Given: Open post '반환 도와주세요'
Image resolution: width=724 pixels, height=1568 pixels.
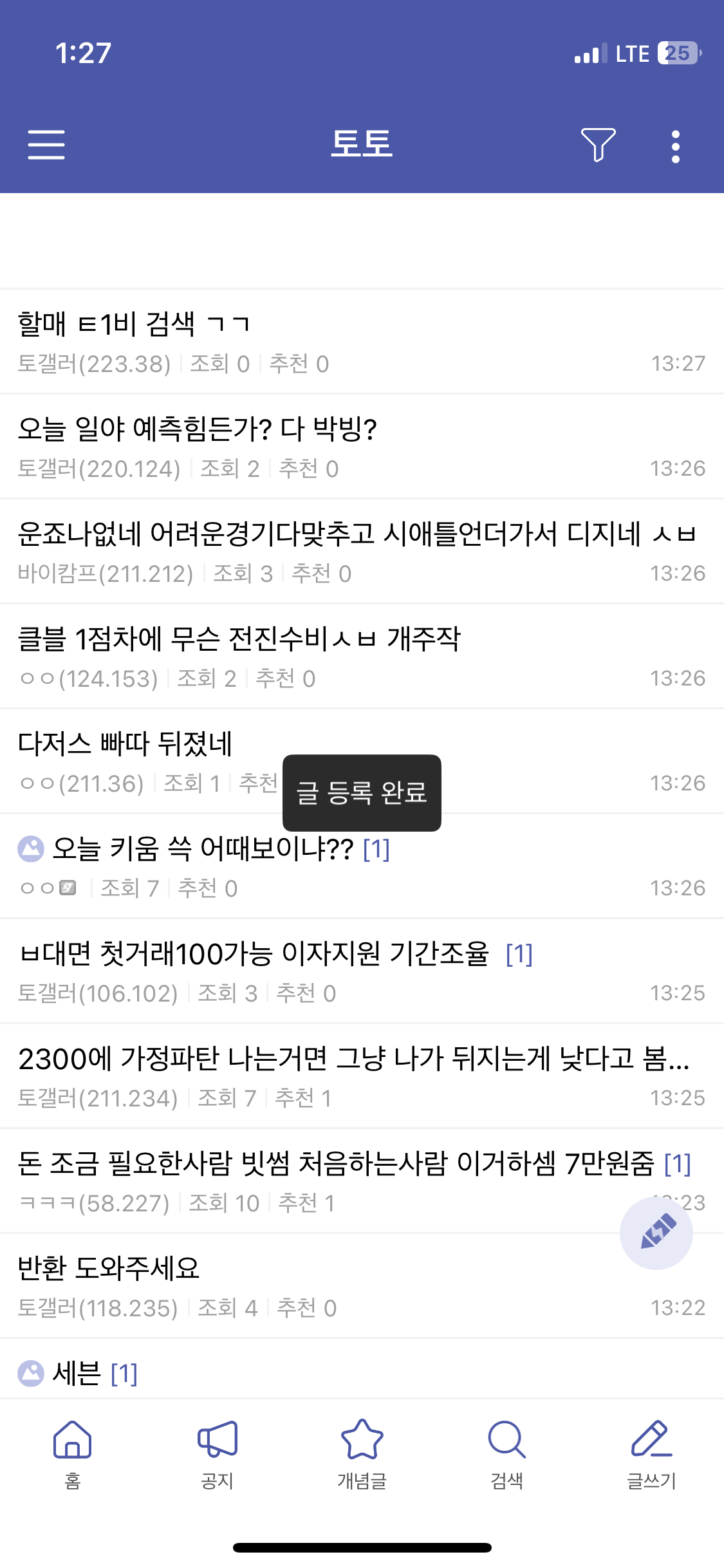Looking at the screenshot, I should coord(109,1269).
